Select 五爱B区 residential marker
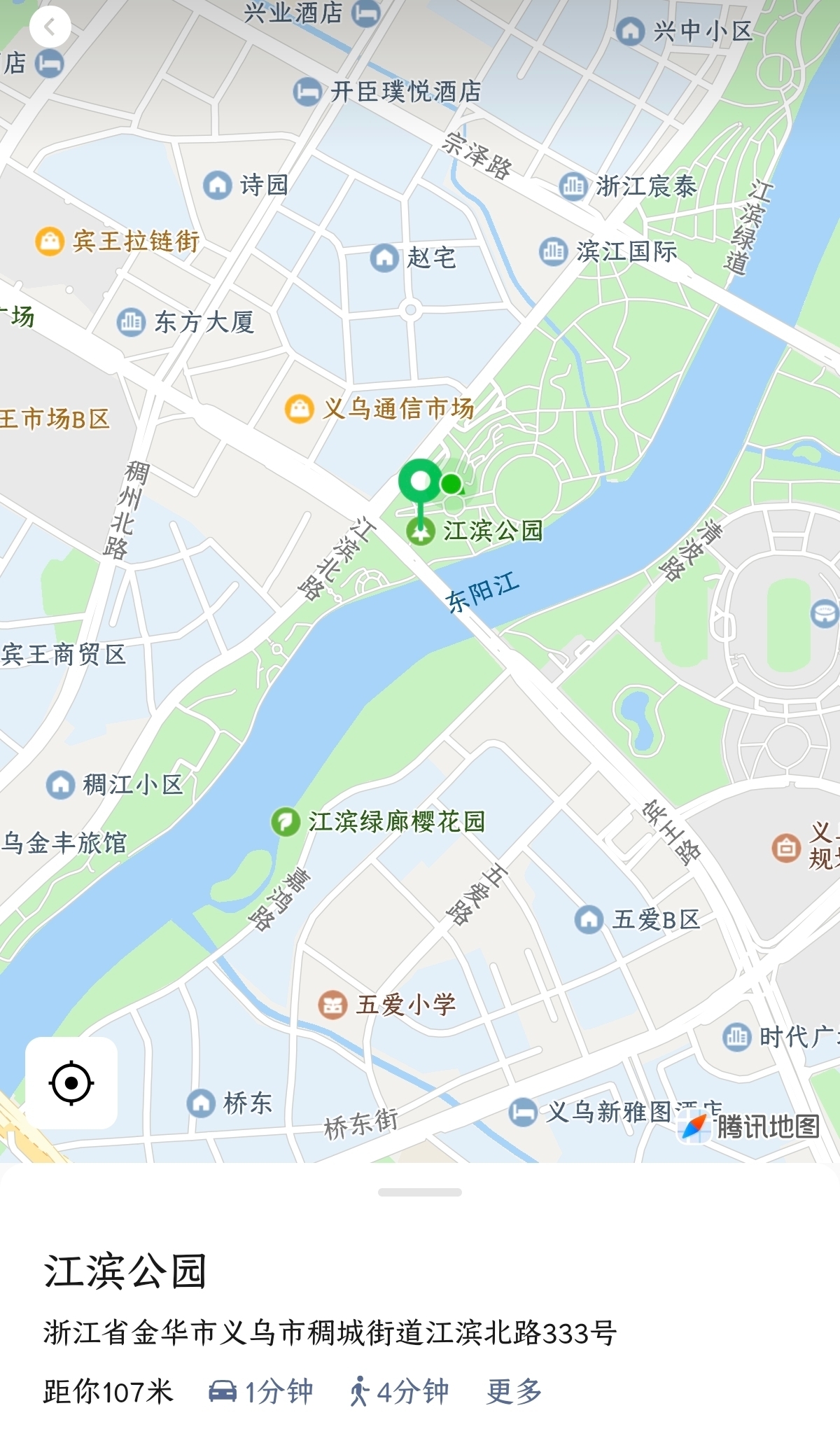Viewport: 840px width, 1429px height. pyautogui.click(x=589, y=919)
